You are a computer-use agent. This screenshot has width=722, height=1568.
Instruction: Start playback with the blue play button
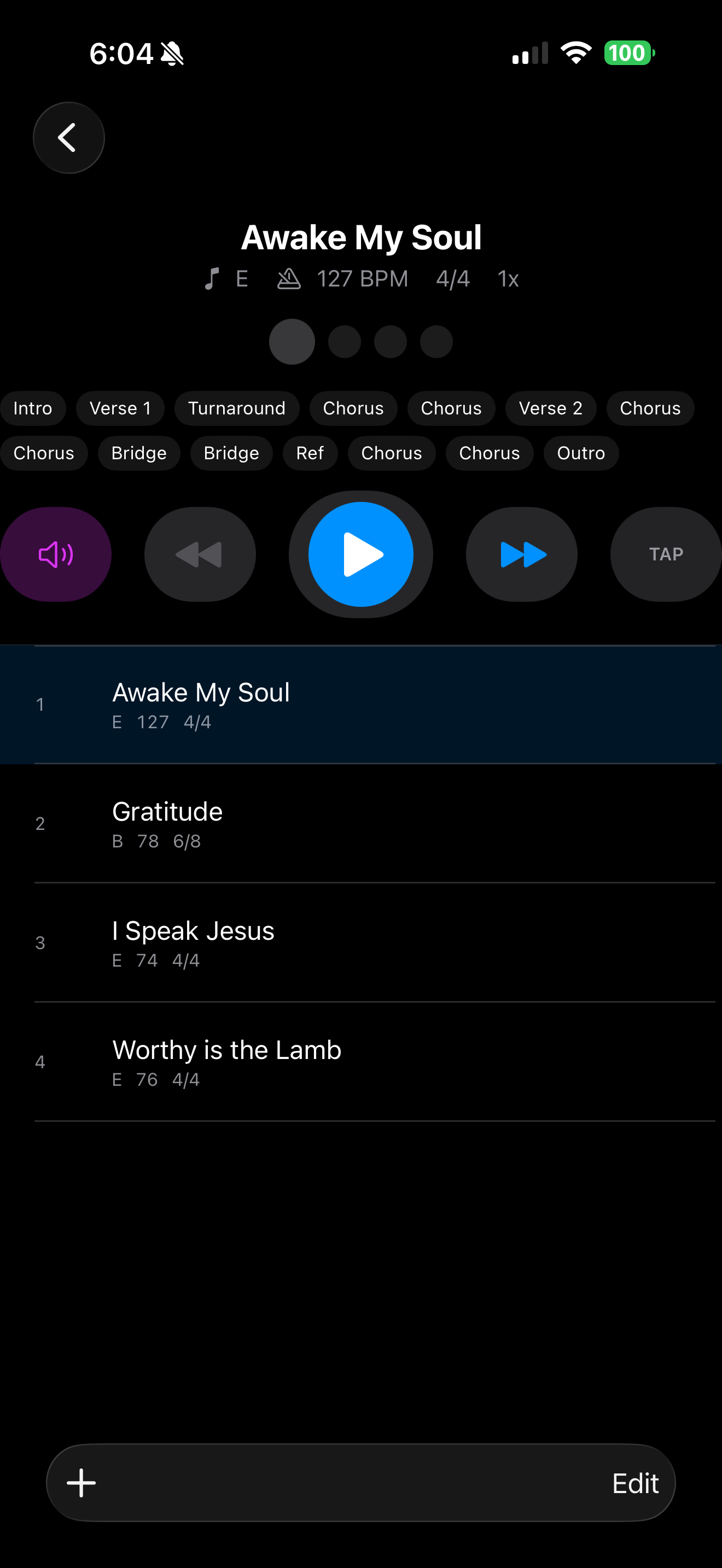(x=360, y=554)
